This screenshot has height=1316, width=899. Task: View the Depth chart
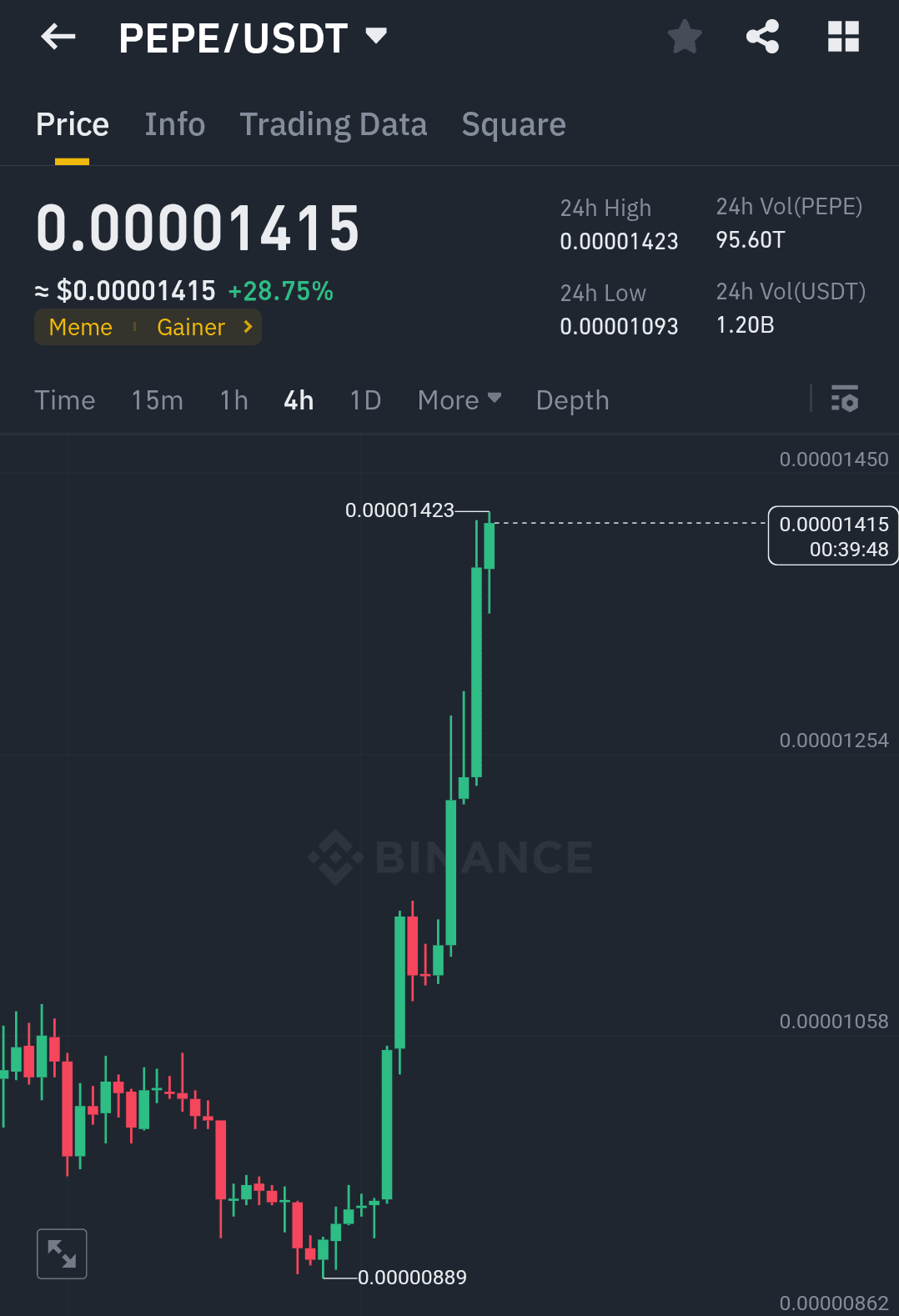tap(572, 400)
